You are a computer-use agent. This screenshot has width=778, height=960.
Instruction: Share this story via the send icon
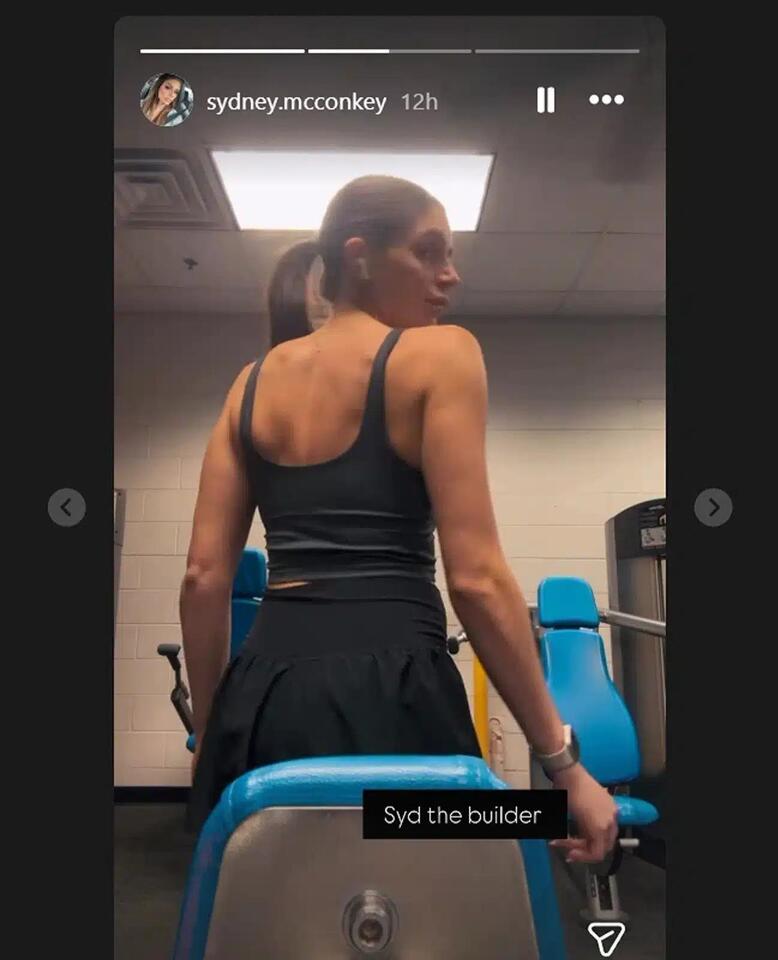(x=606, y=938)
